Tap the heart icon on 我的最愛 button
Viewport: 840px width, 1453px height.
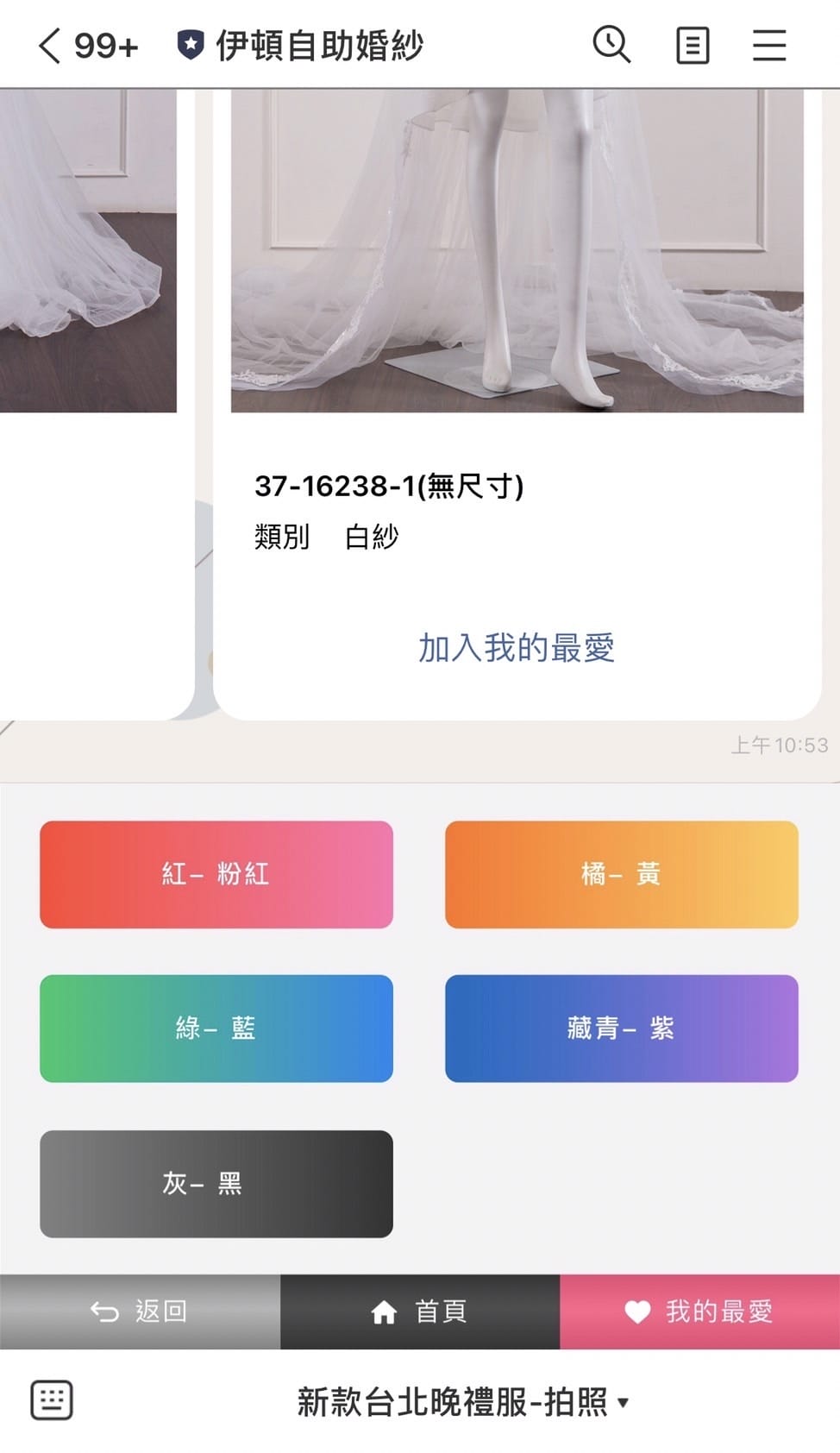[637, 1311]
